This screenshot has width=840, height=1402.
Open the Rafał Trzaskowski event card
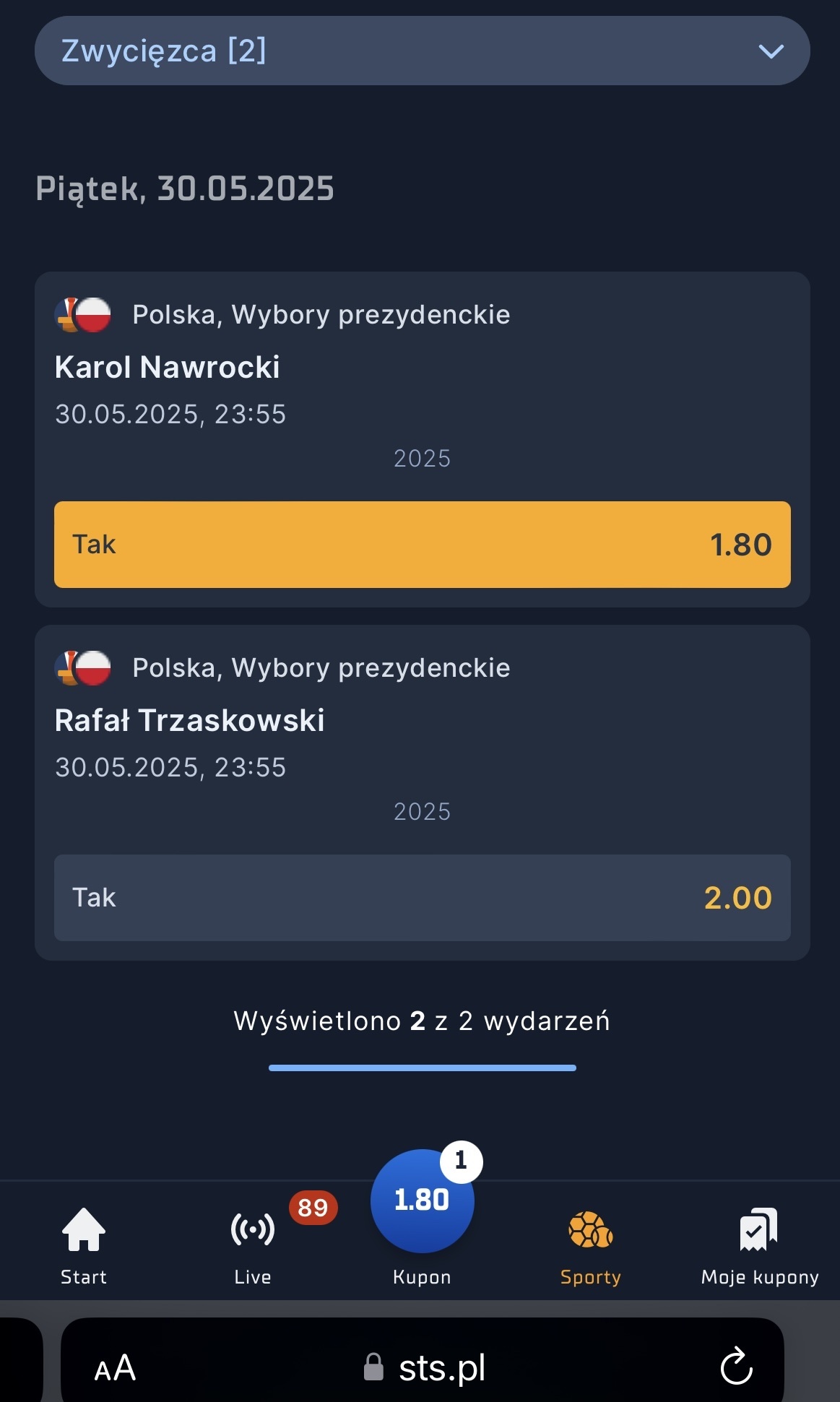[189, 720]
